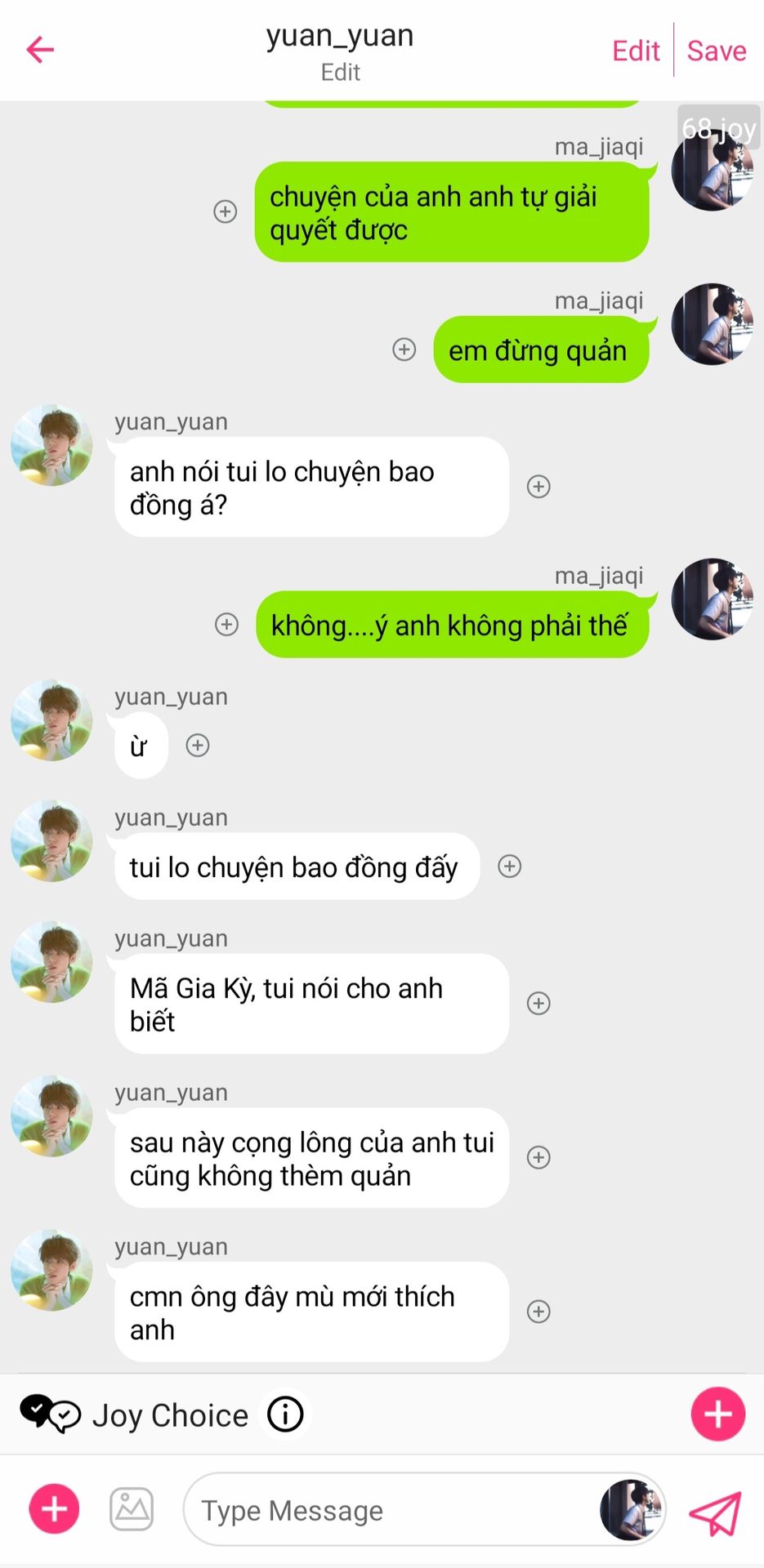Open the 68 joy counter badge

pyautogui.click(x=719, y=128)
